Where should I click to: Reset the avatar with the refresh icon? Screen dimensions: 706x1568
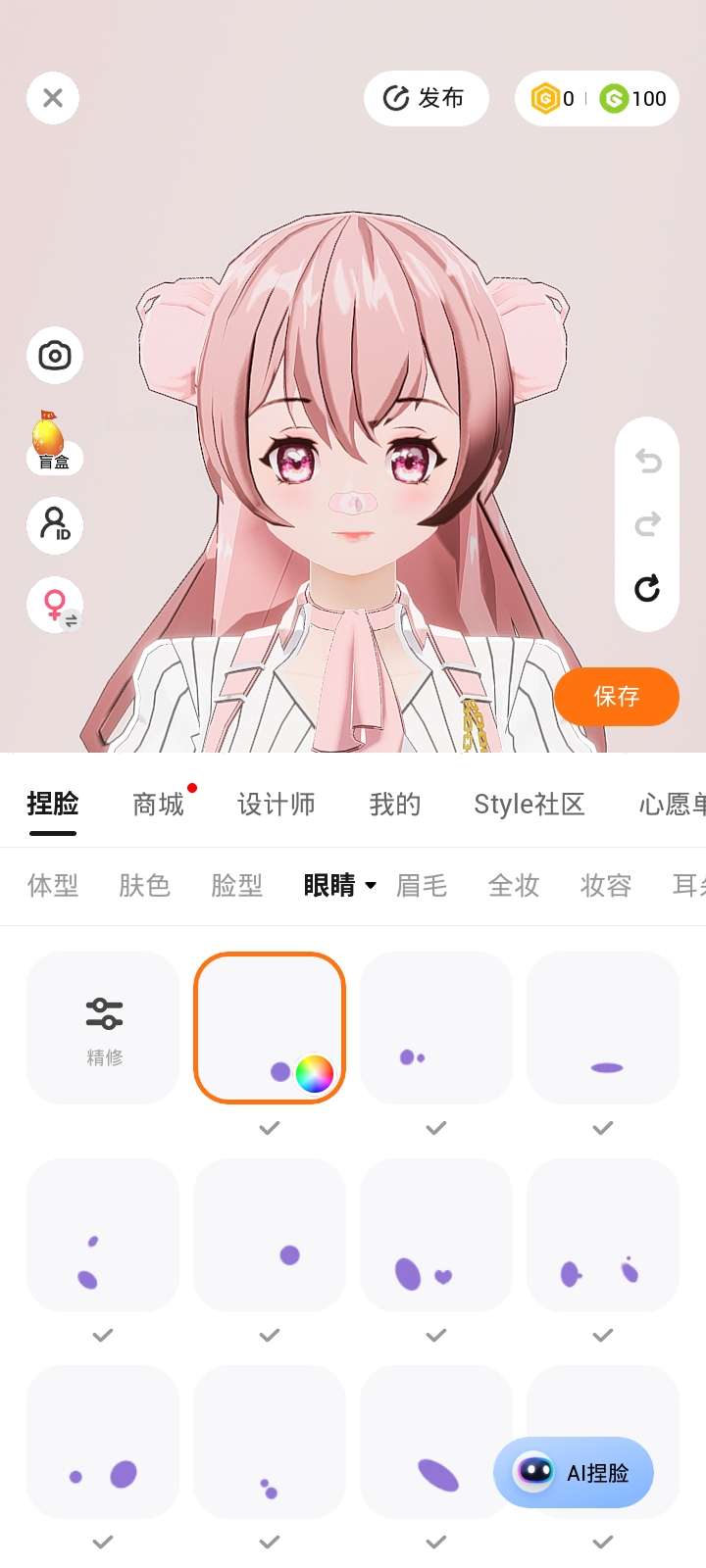pos(647,588)
